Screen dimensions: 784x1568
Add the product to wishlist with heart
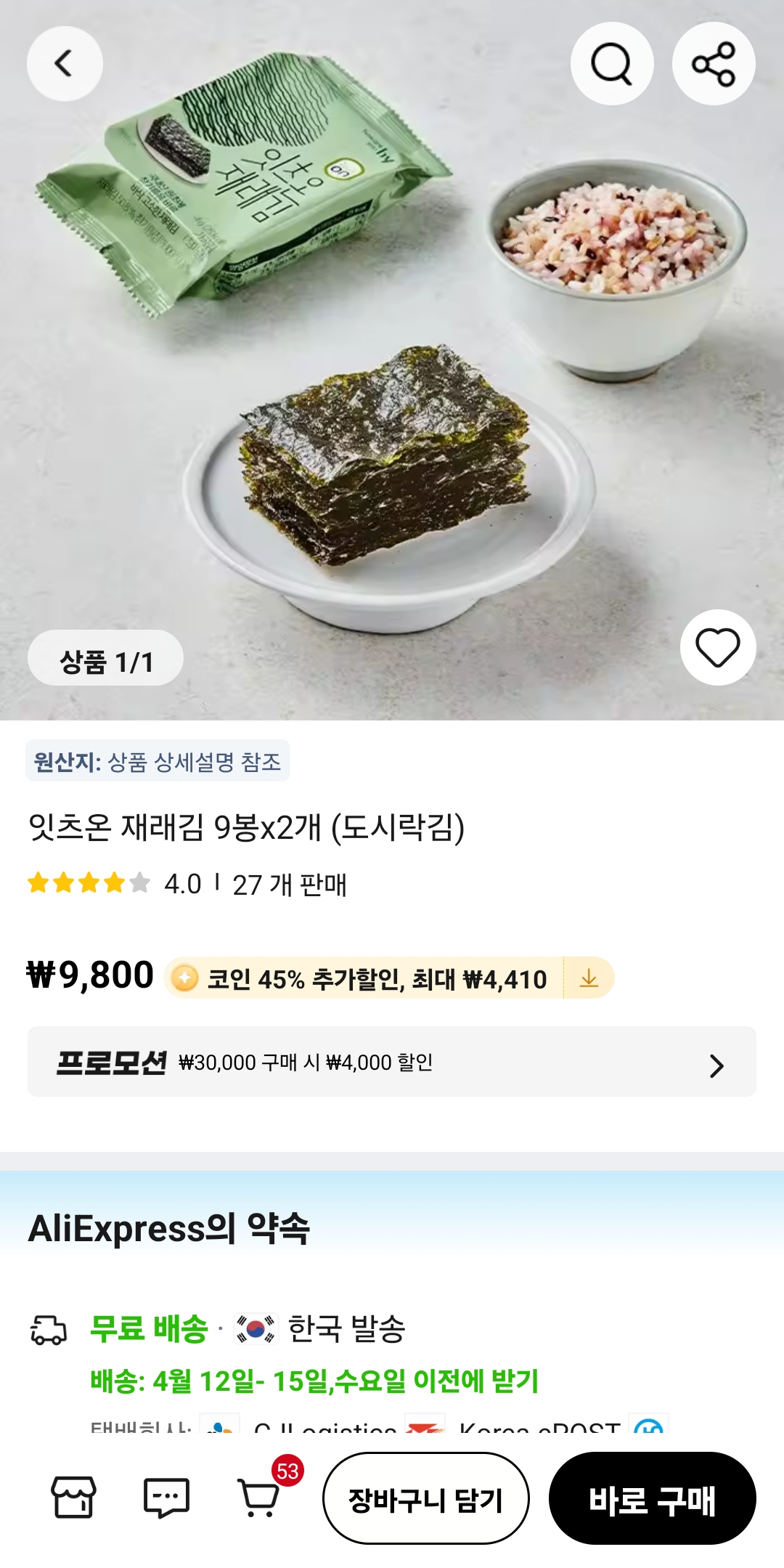click(717, 647)
